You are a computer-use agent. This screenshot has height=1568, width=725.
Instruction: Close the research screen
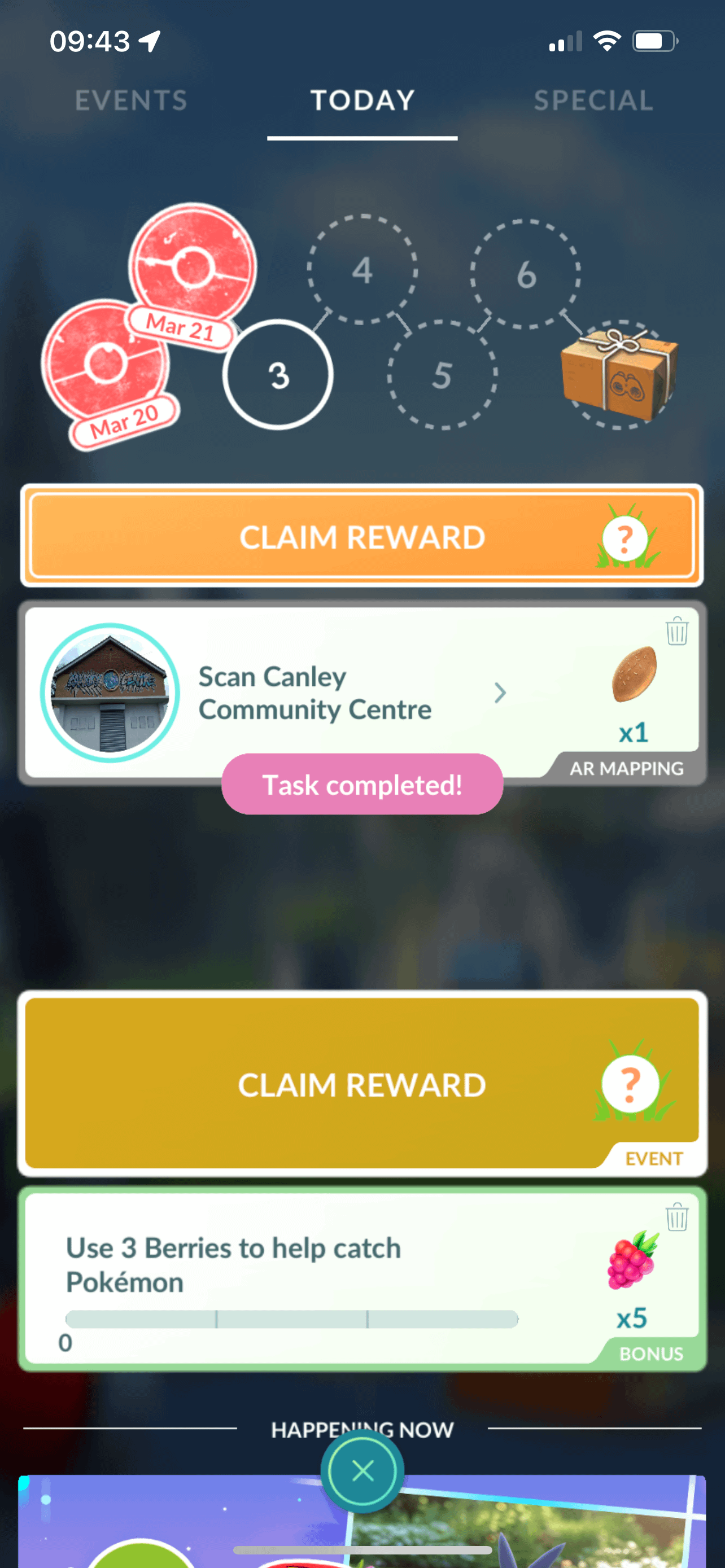pyautogui.click(x=363, y=1471)
